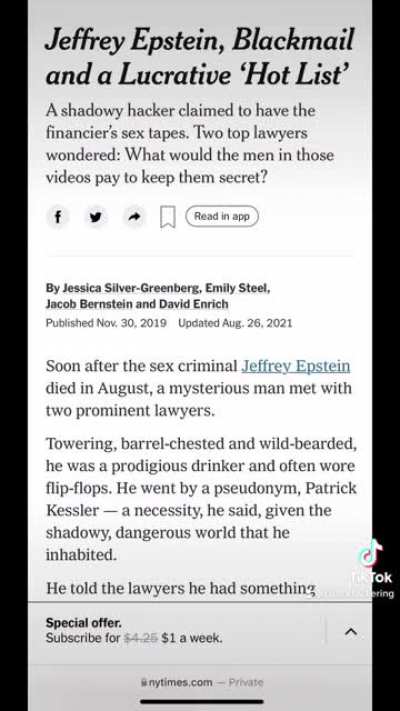Share the article on Twitter
The width and height of the screenshot is (400, 711).
[96, 217]
